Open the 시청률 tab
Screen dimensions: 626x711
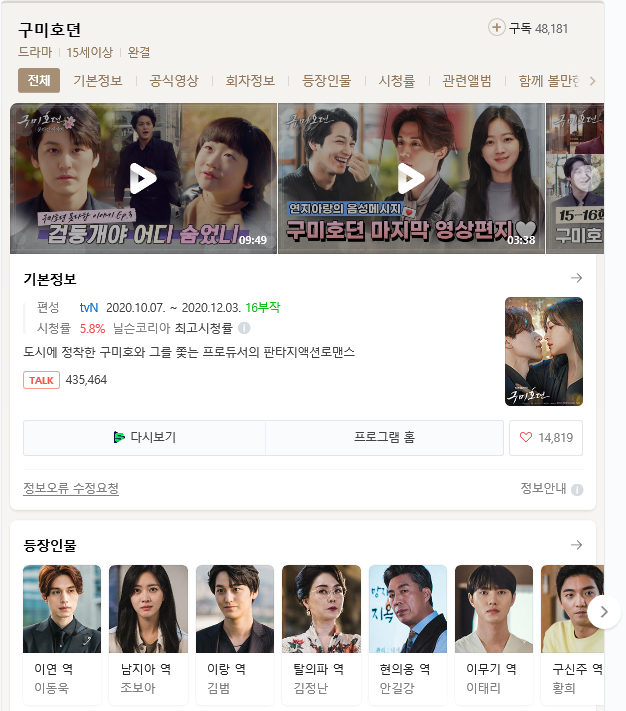tap(396, 81)
